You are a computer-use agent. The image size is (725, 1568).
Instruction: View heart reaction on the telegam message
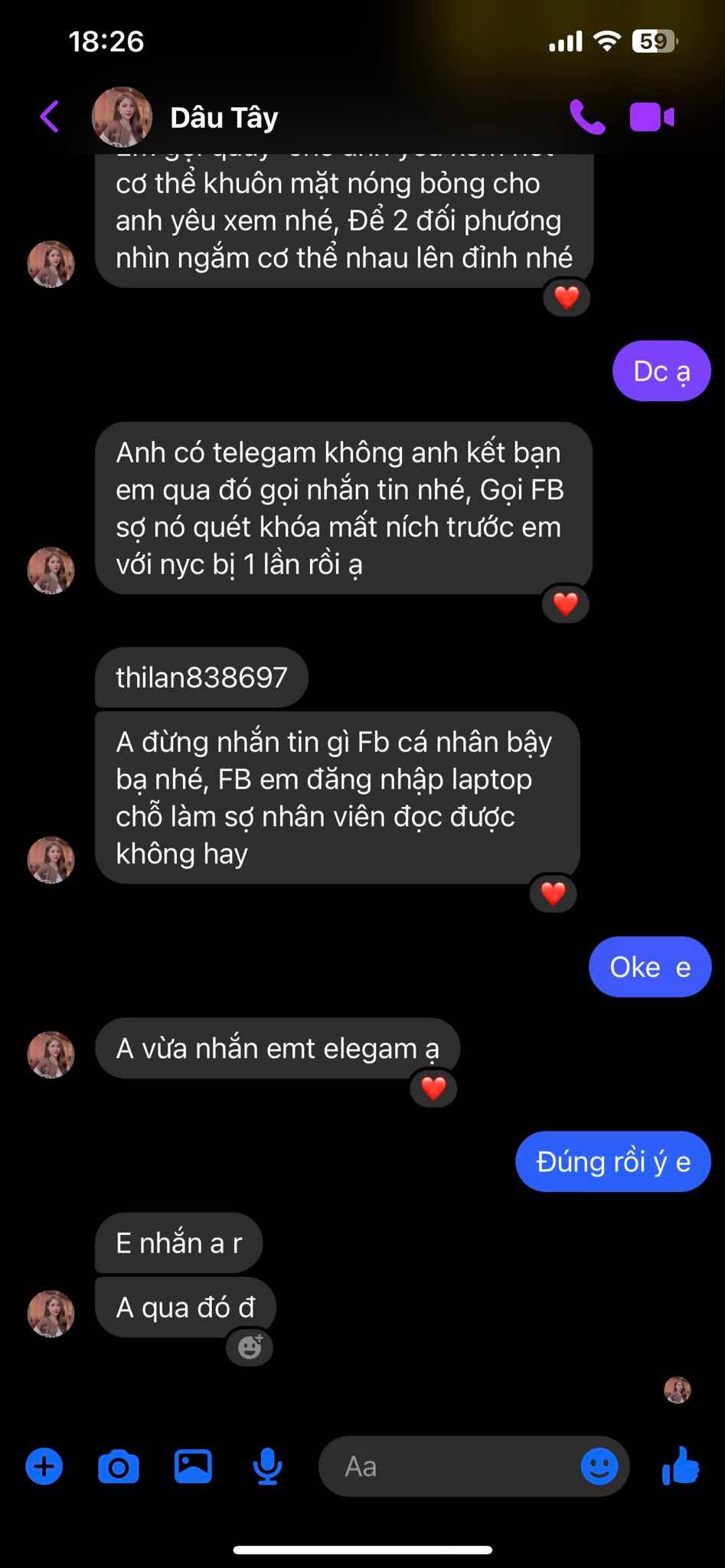pyautogui.click(x=565, y=604)
